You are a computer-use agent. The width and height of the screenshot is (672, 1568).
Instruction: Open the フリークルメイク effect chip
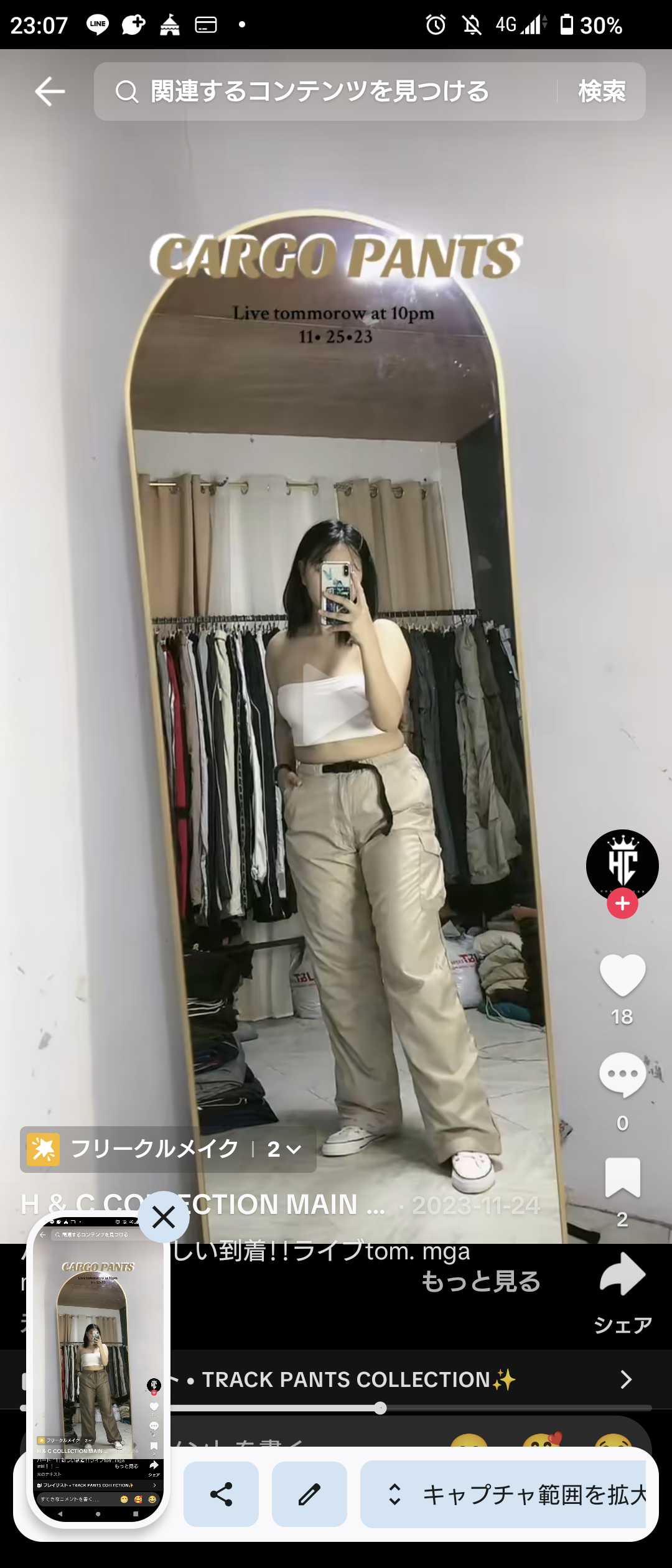(x=168, y=1149)
